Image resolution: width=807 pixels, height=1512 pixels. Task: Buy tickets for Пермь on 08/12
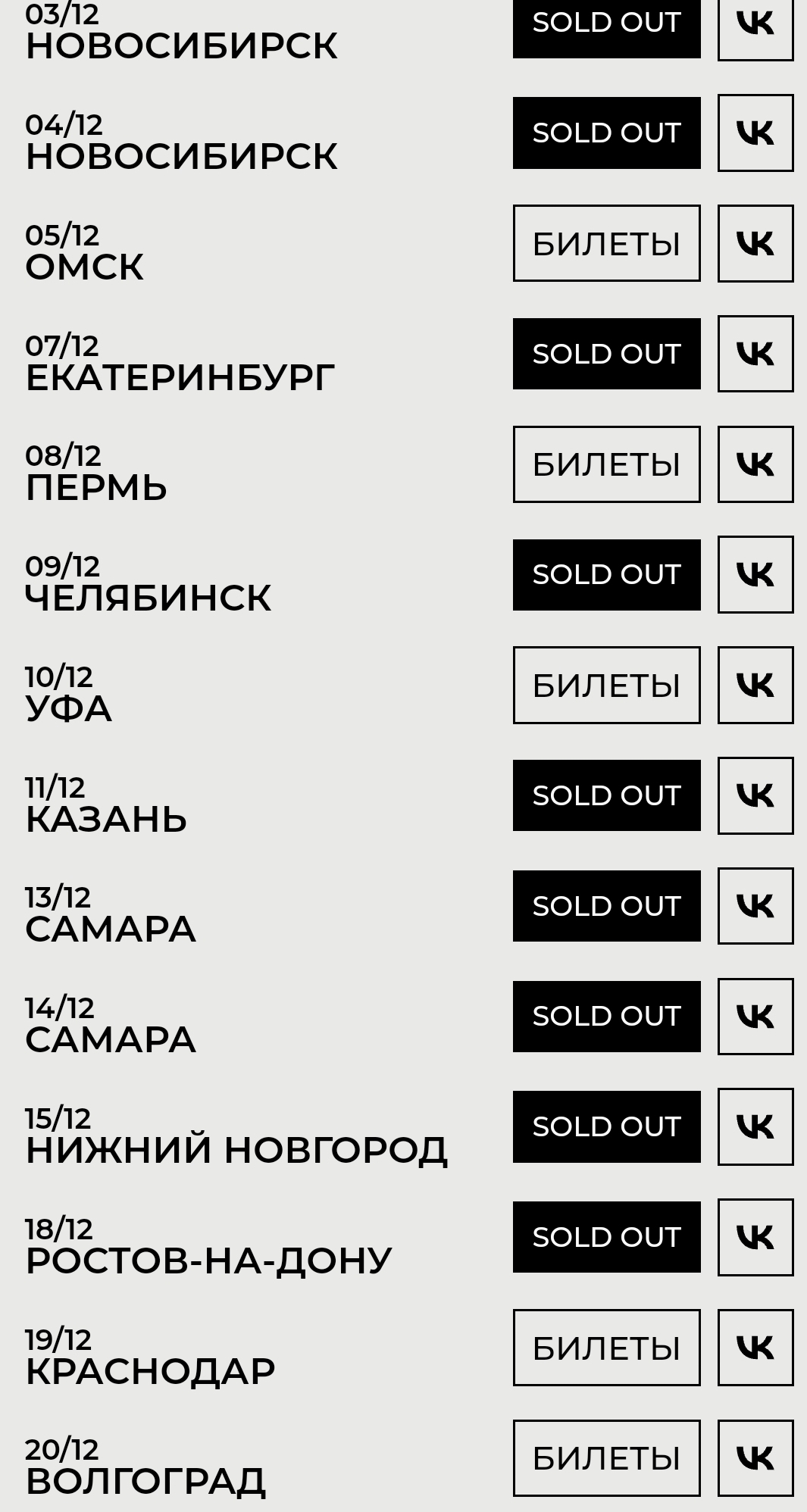point(606,464)
